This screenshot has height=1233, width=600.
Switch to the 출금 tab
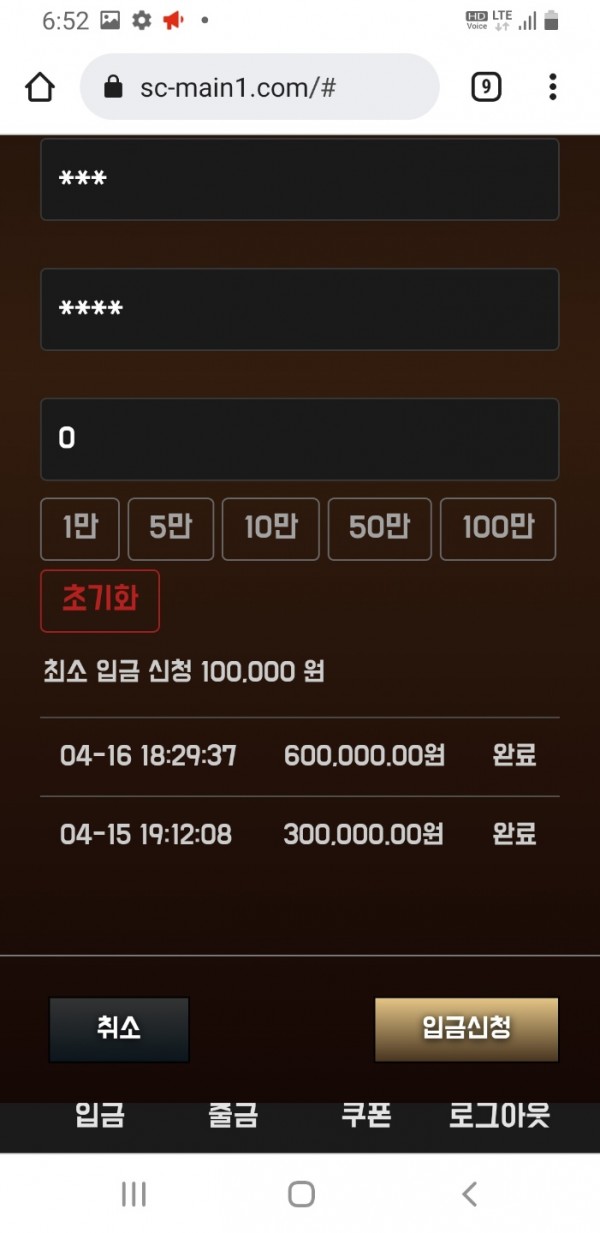[x=233, y=1116]
